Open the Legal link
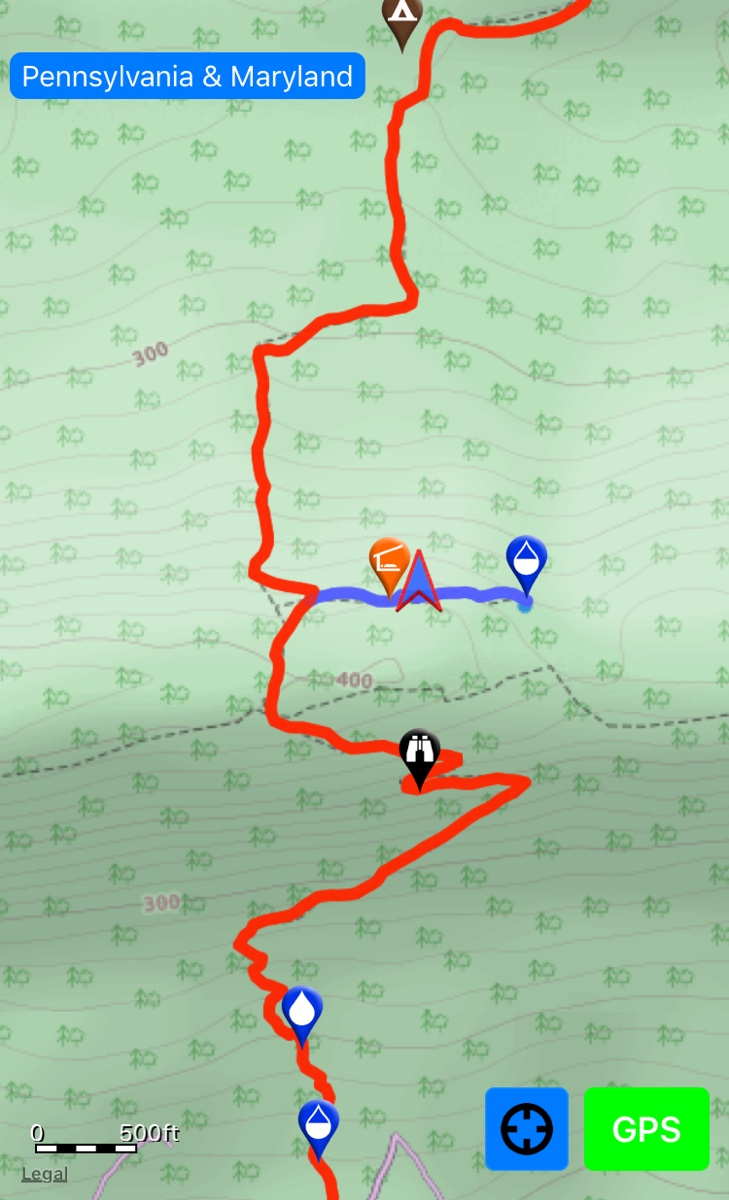The image size is (729, 1200). tap(44, 1174)
